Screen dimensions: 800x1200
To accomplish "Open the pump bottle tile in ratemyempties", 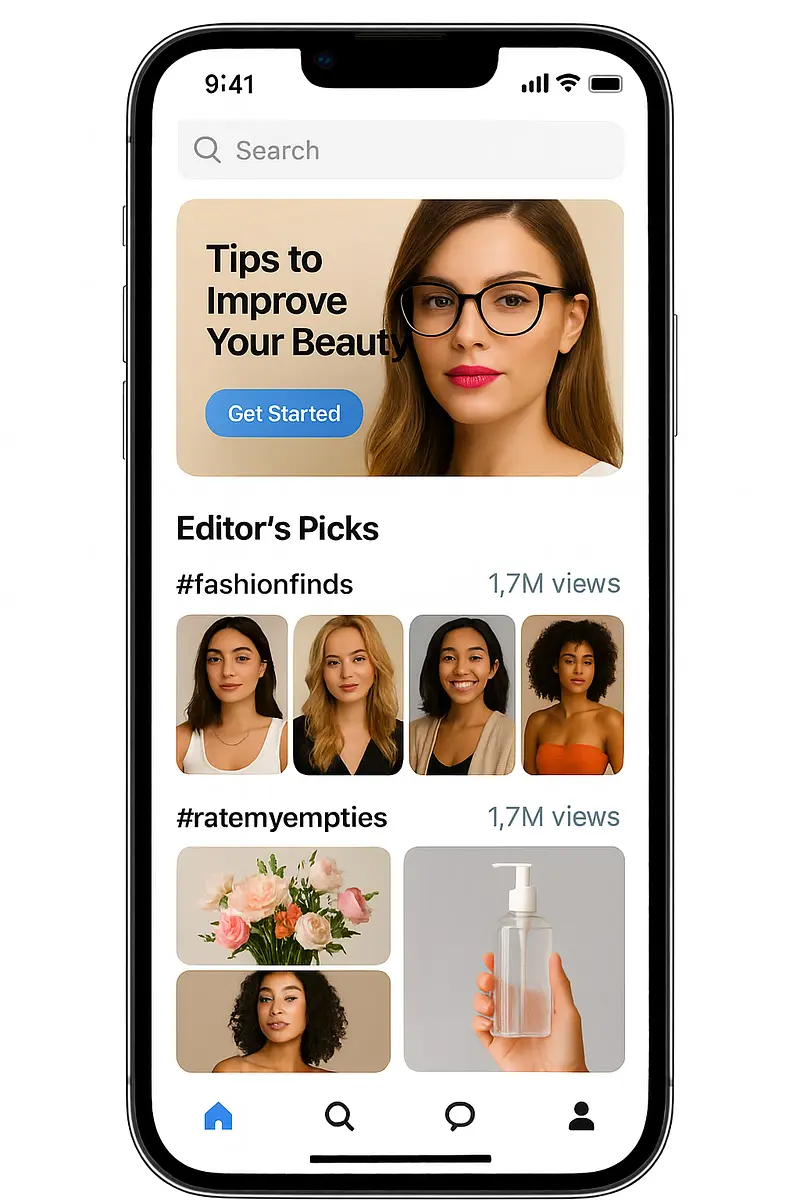I will point(514,958).
